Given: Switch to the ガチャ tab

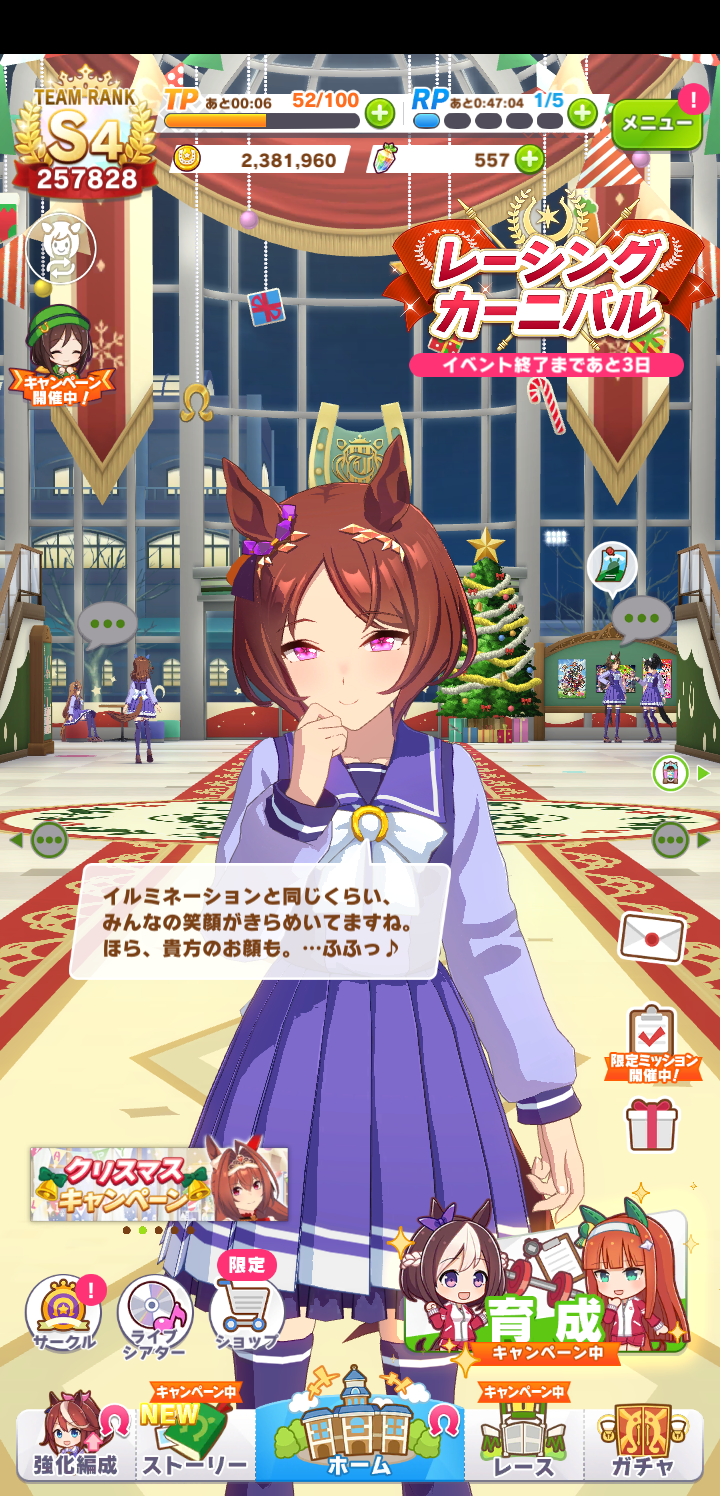Looking at the screenshot, I should (x=643, y=1442).
